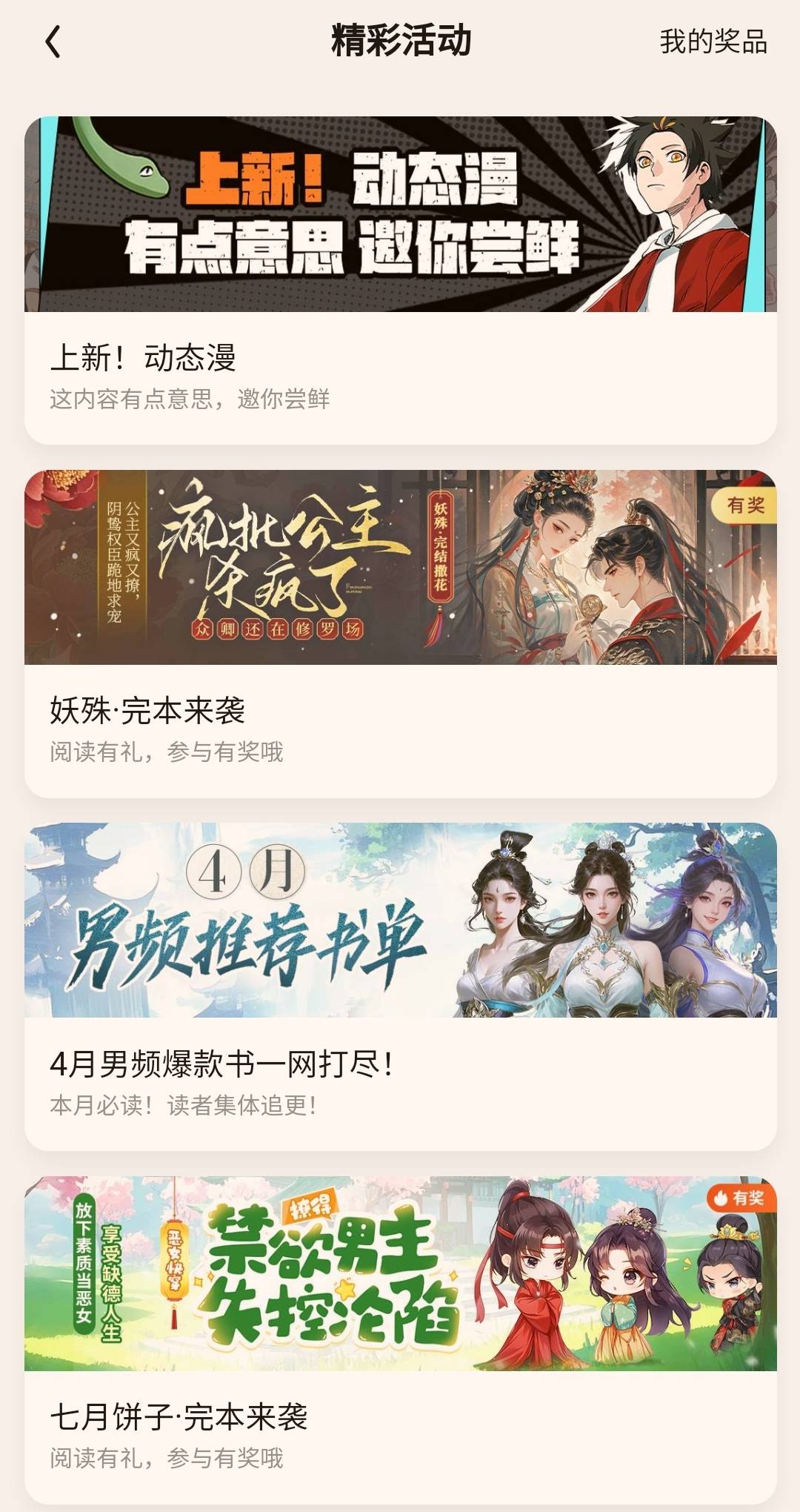Open the 上新！动态漫 activity card
This screenshot has height=1512, width=800.
(x=401, y=280)
